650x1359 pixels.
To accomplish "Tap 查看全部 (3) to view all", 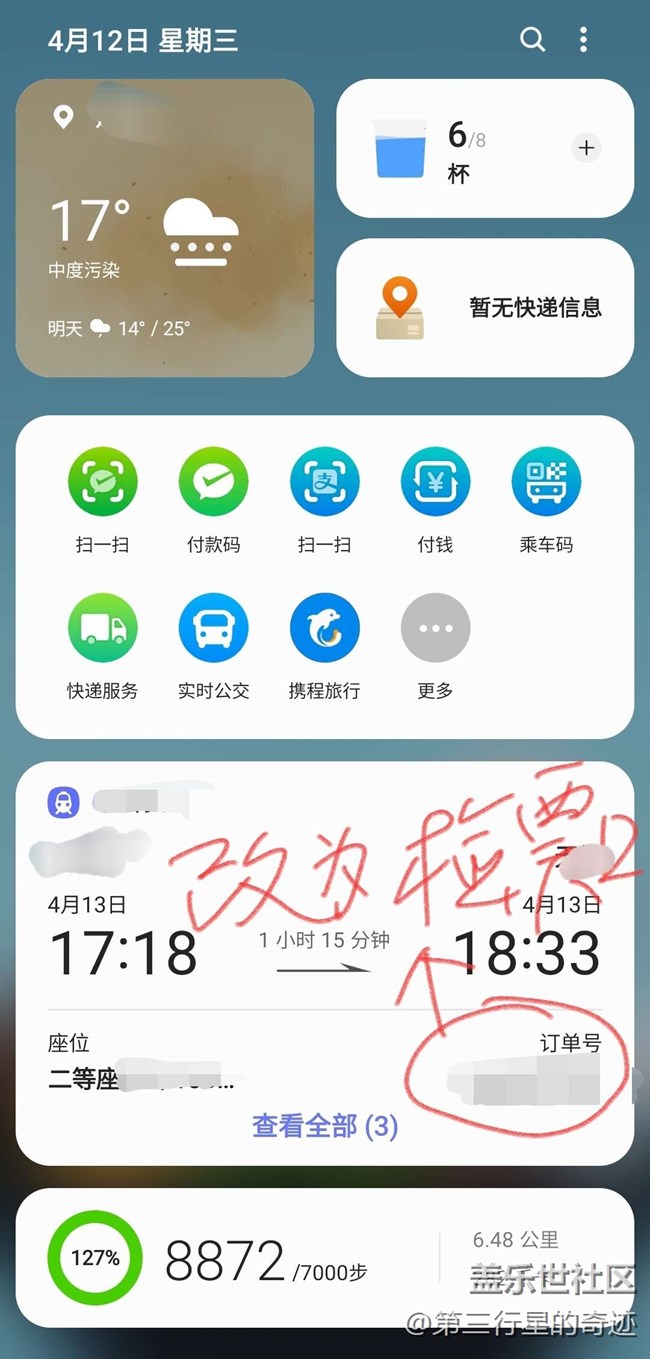I will 325,1127.
